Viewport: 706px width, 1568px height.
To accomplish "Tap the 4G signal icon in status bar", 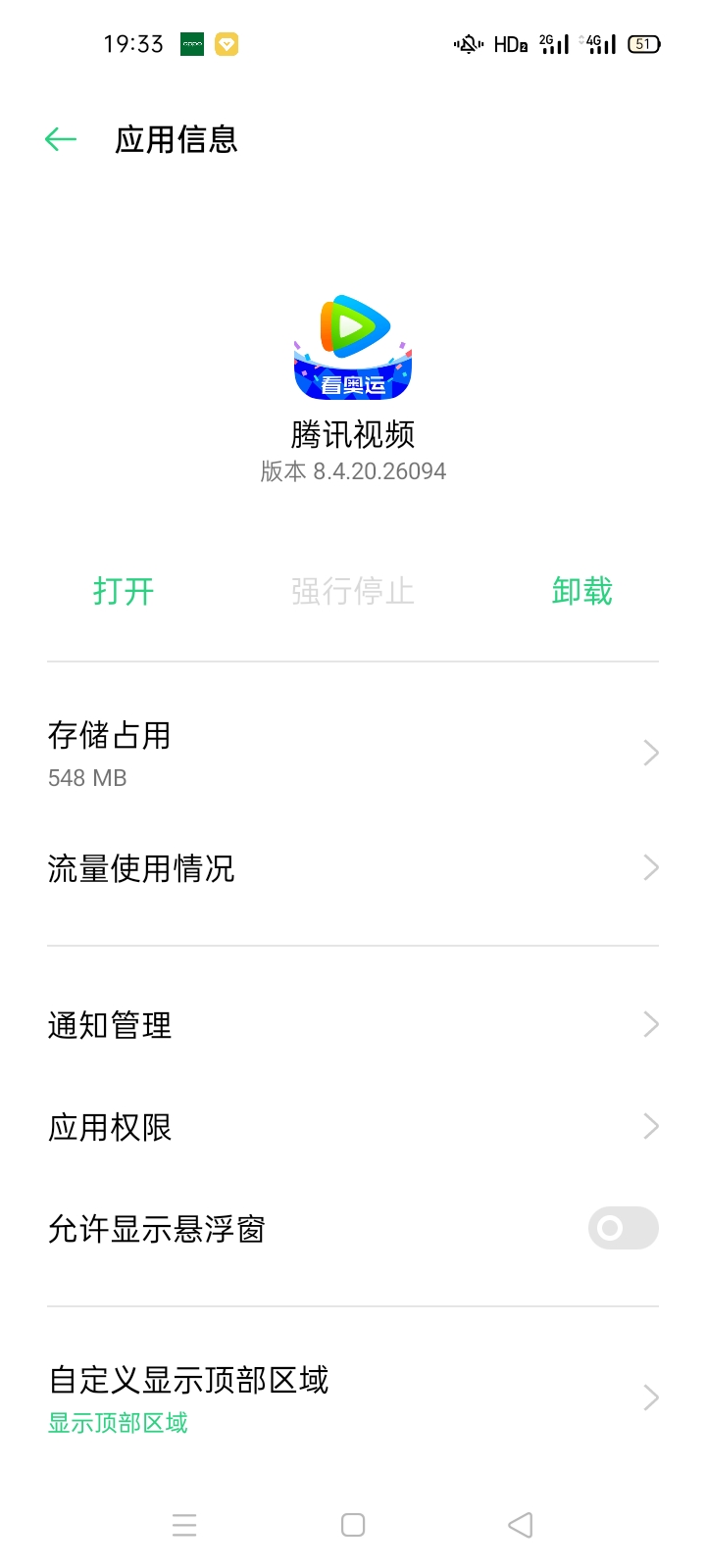I will (598, 44).
